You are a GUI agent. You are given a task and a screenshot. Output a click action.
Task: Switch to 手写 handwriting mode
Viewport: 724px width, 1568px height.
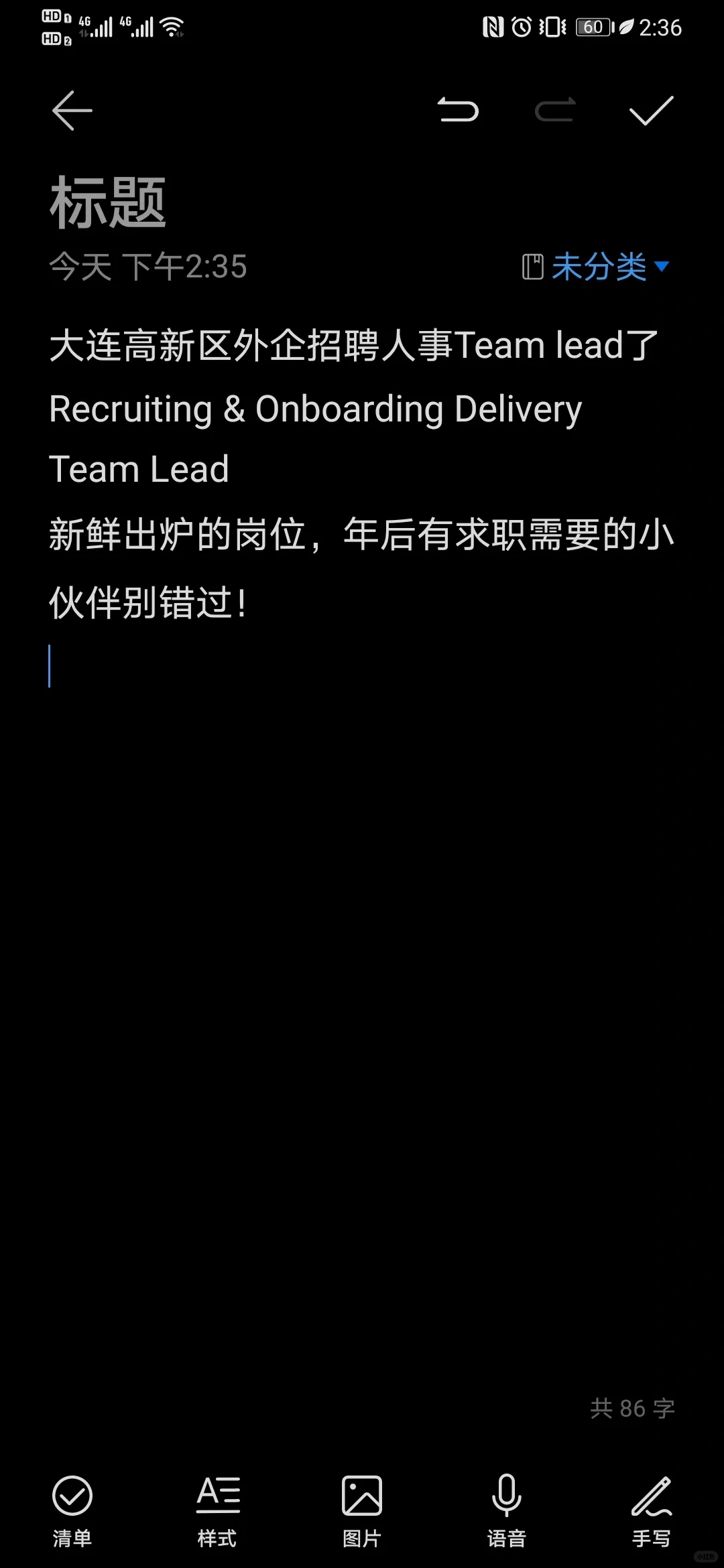tap(652, 1510)
